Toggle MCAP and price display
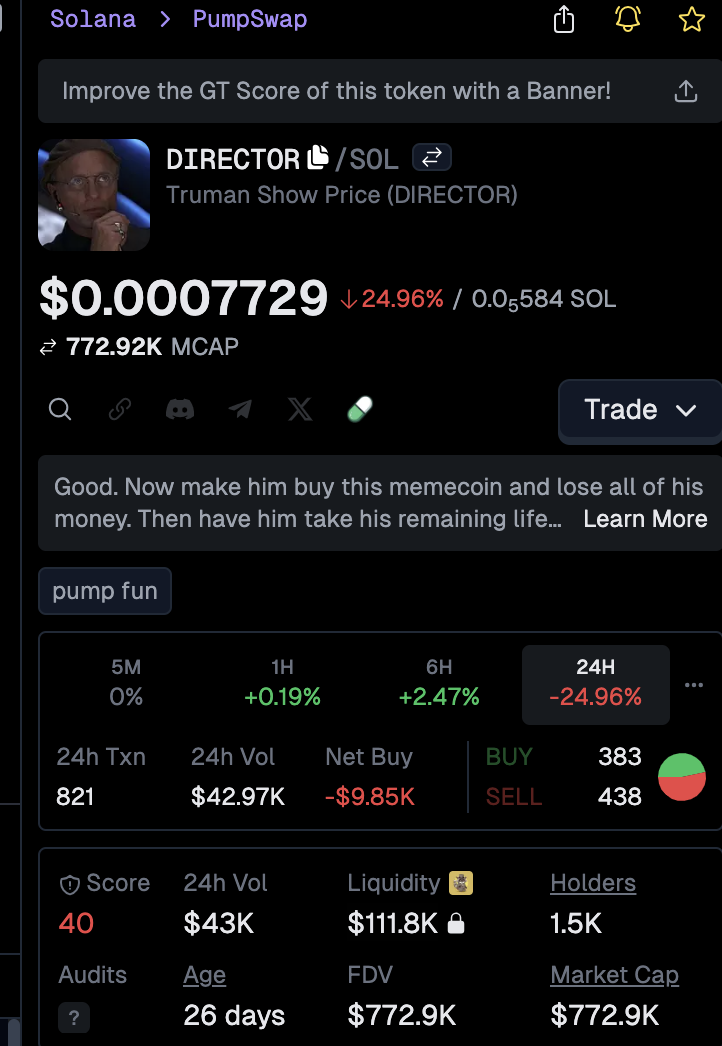 click(x=48, y=348)
